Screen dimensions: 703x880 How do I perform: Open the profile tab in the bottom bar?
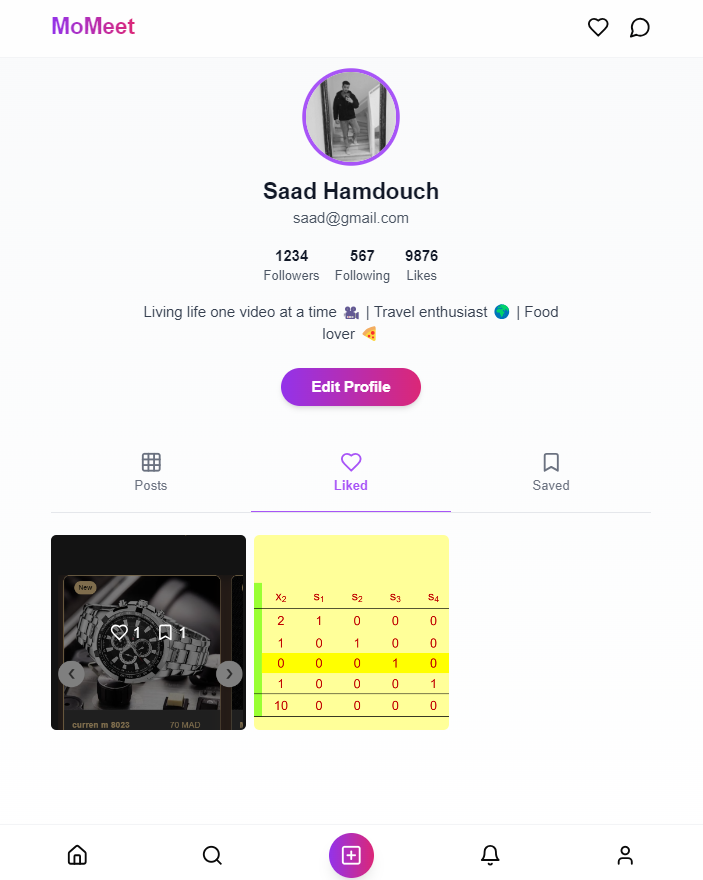(625, 855)
